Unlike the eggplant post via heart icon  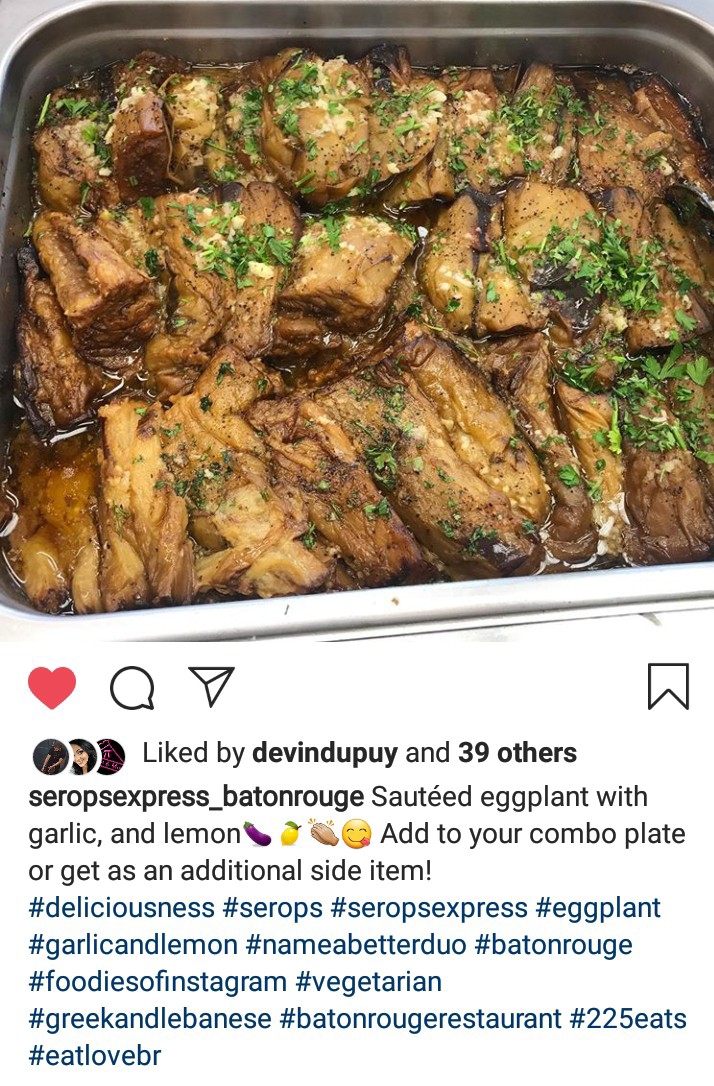coord(52,688)
